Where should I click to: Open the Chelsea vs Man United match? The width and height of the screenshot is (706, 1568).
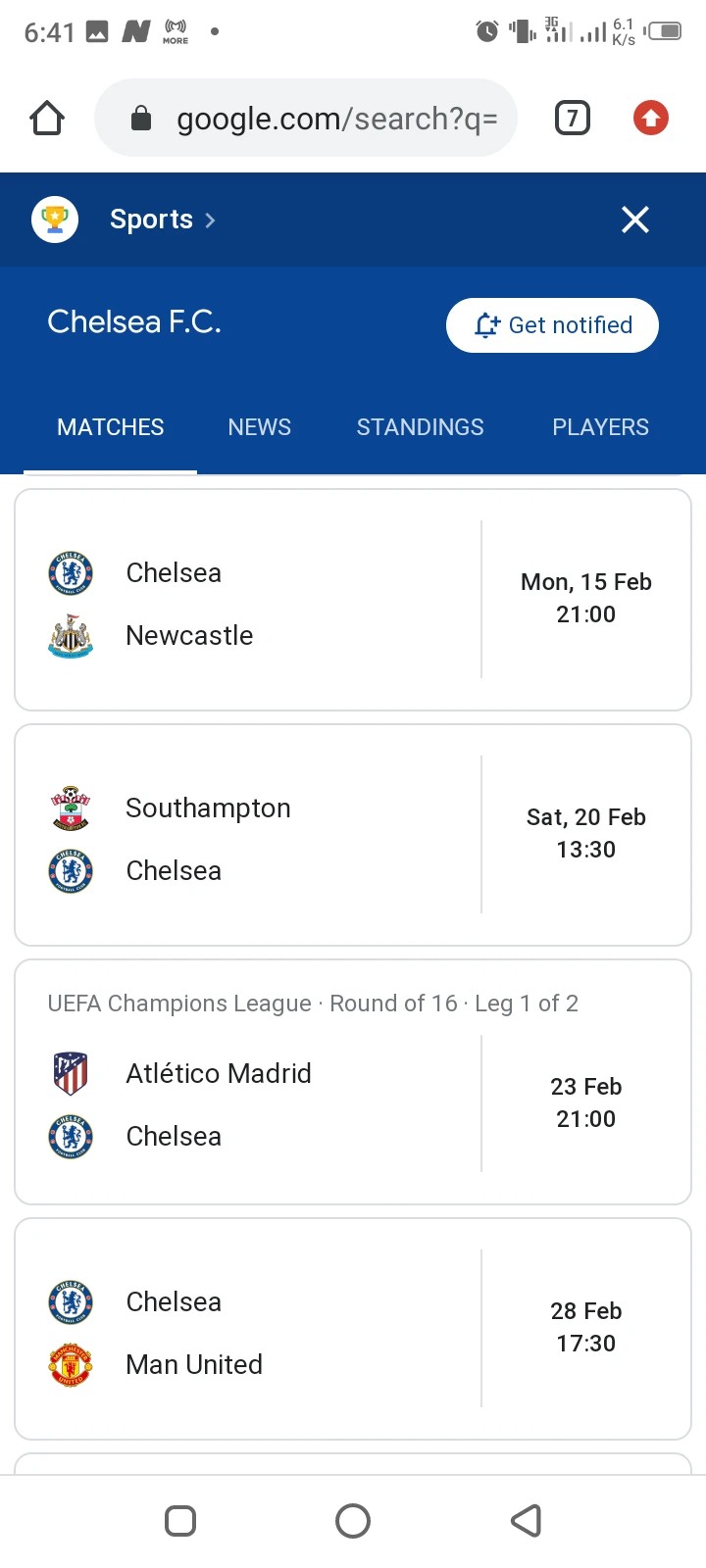353,1329
